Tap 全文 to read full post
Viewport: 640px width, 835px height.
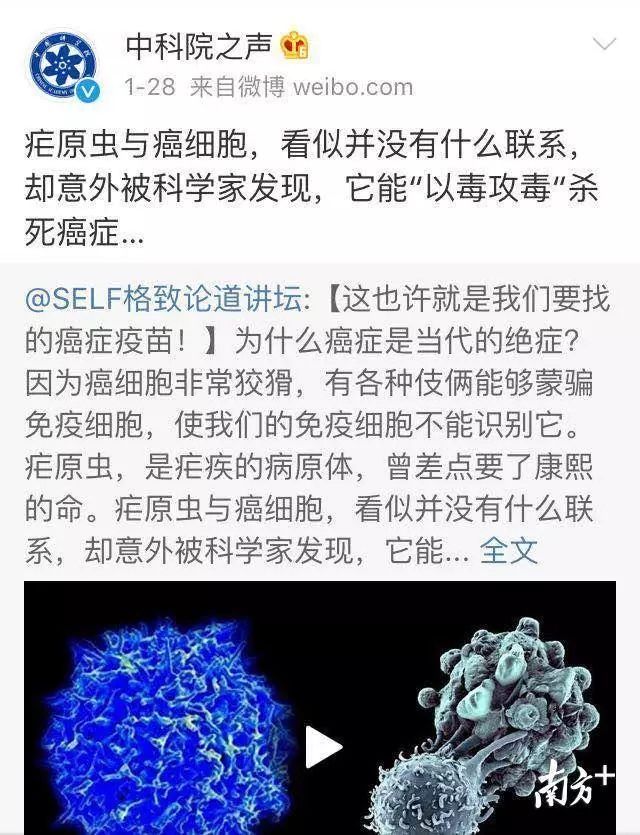pos(509,550)
